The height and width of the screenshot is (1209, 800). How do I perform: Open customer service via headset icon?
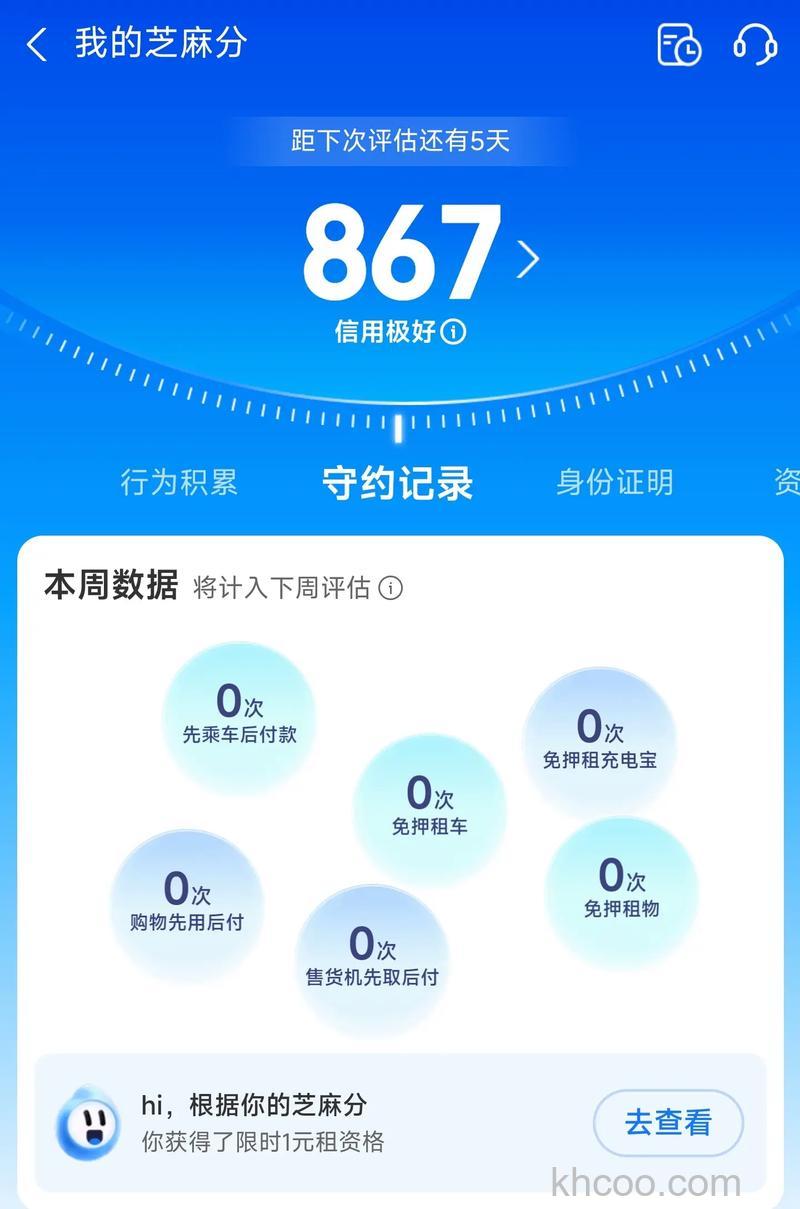tap(755, 44)
